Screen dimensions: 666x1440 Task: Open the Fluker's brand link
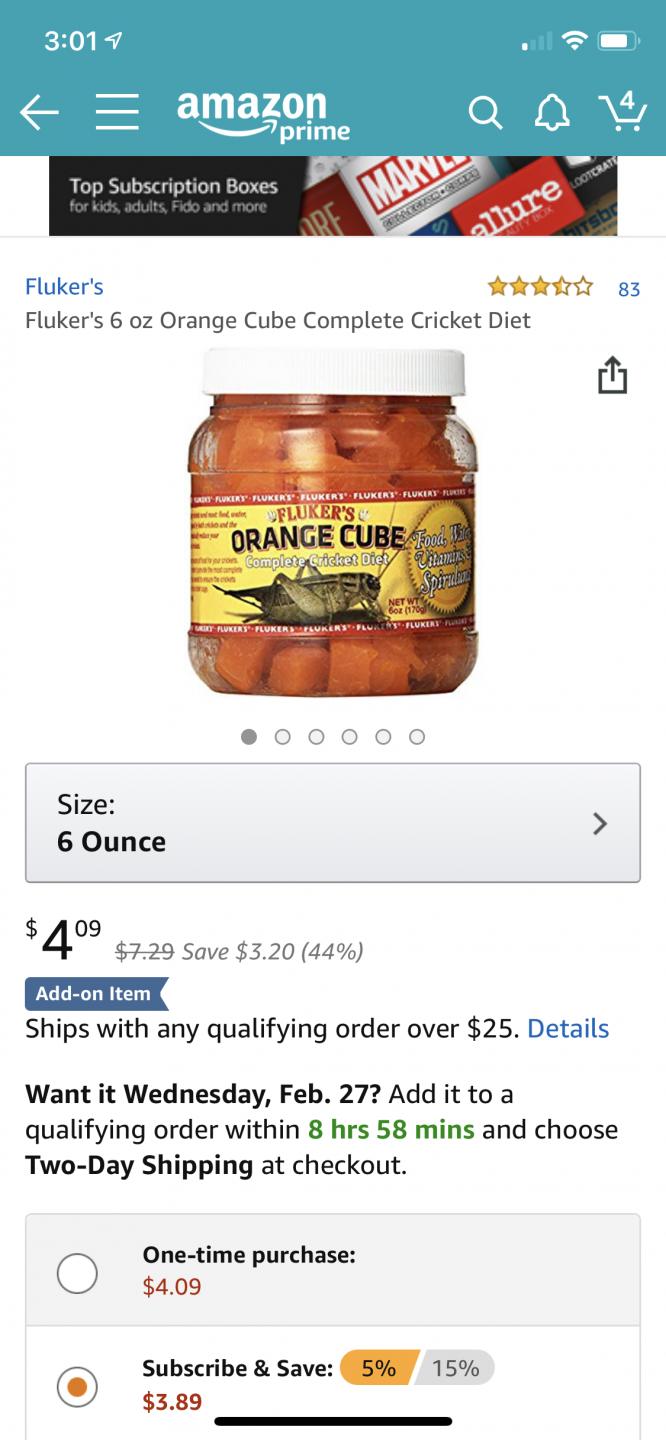click(x=64, y=287)
